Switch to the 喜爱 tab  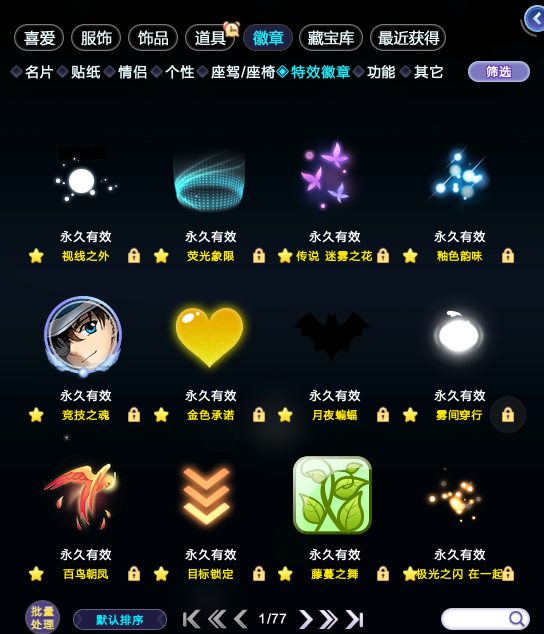coord(39,38)
